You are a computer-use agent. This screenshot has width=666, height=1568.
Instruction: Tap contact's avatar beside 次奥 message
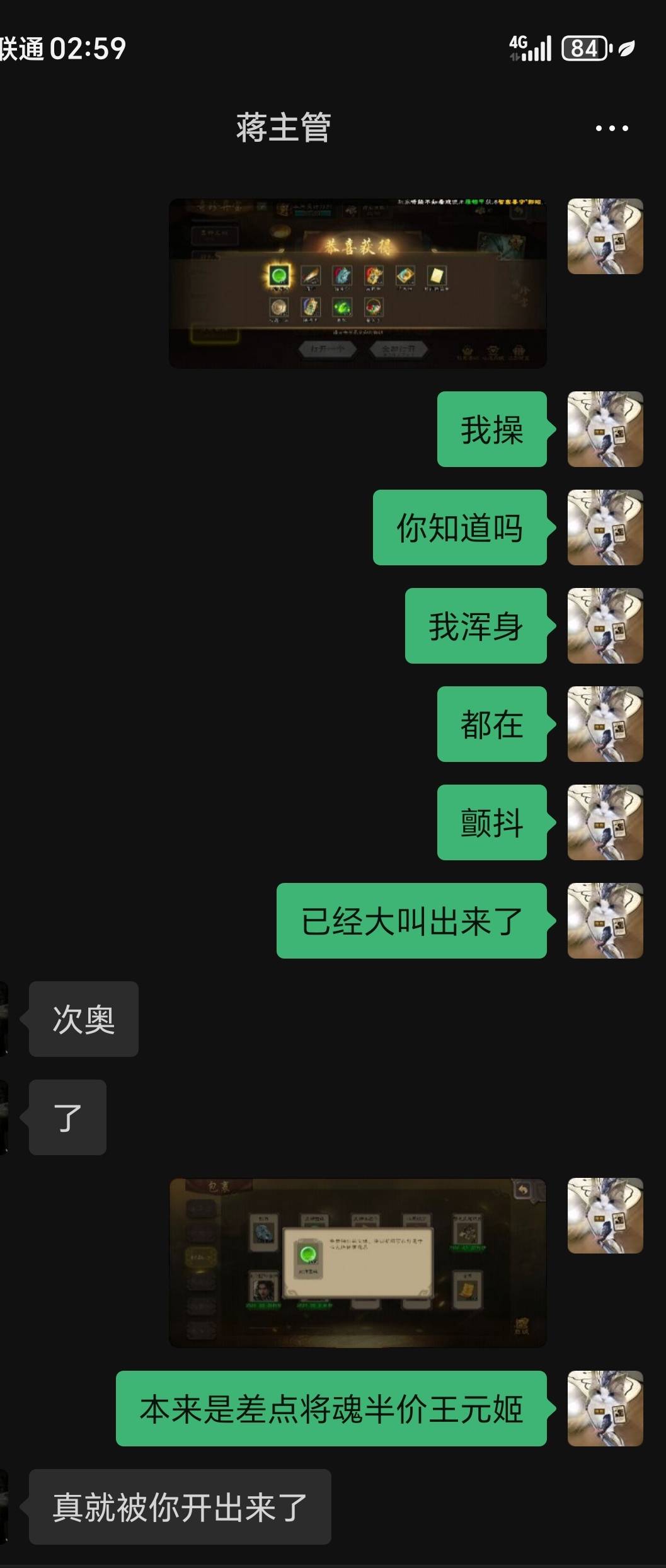coord(4,1019)
